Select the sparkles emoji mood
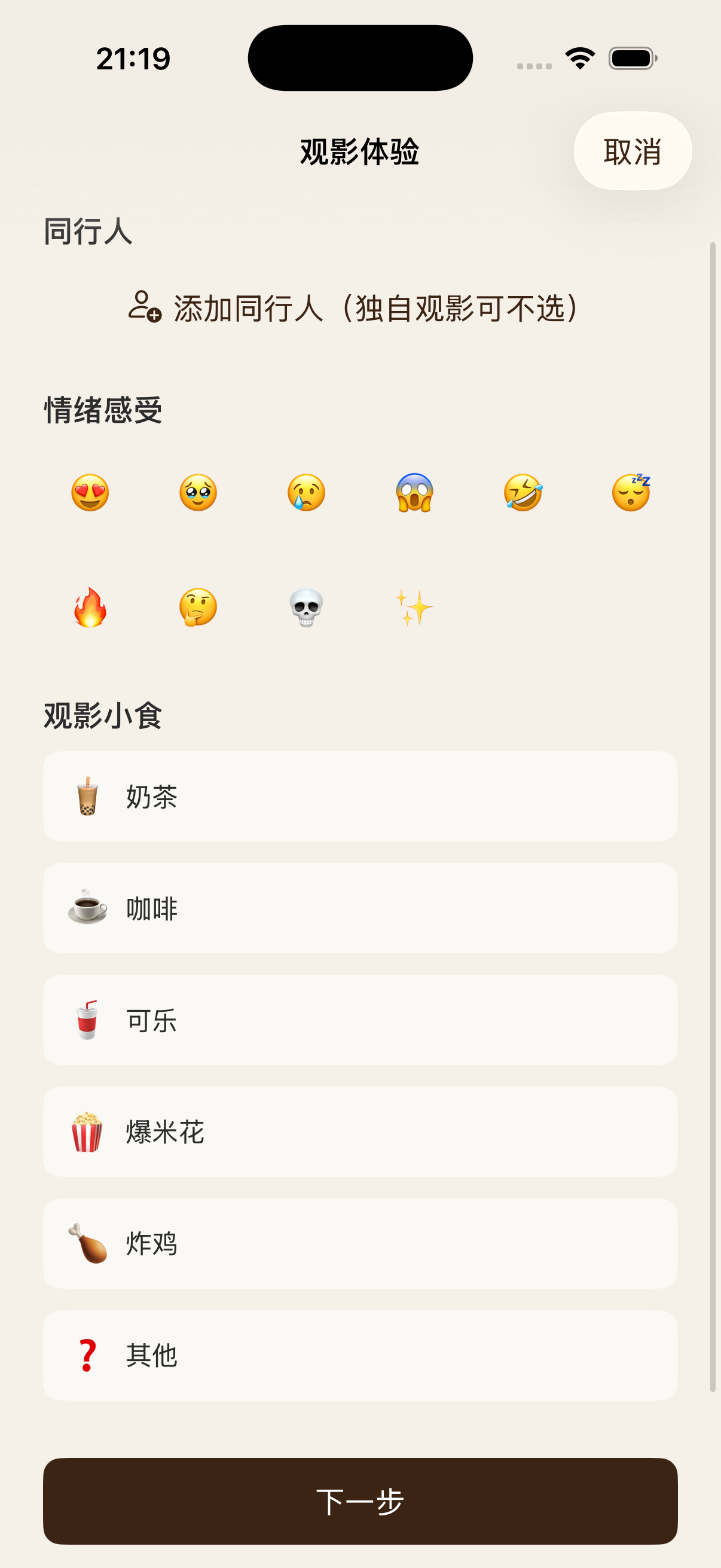Image resolution: width=721 pixels, height=1568 pixels. point(413,607)
